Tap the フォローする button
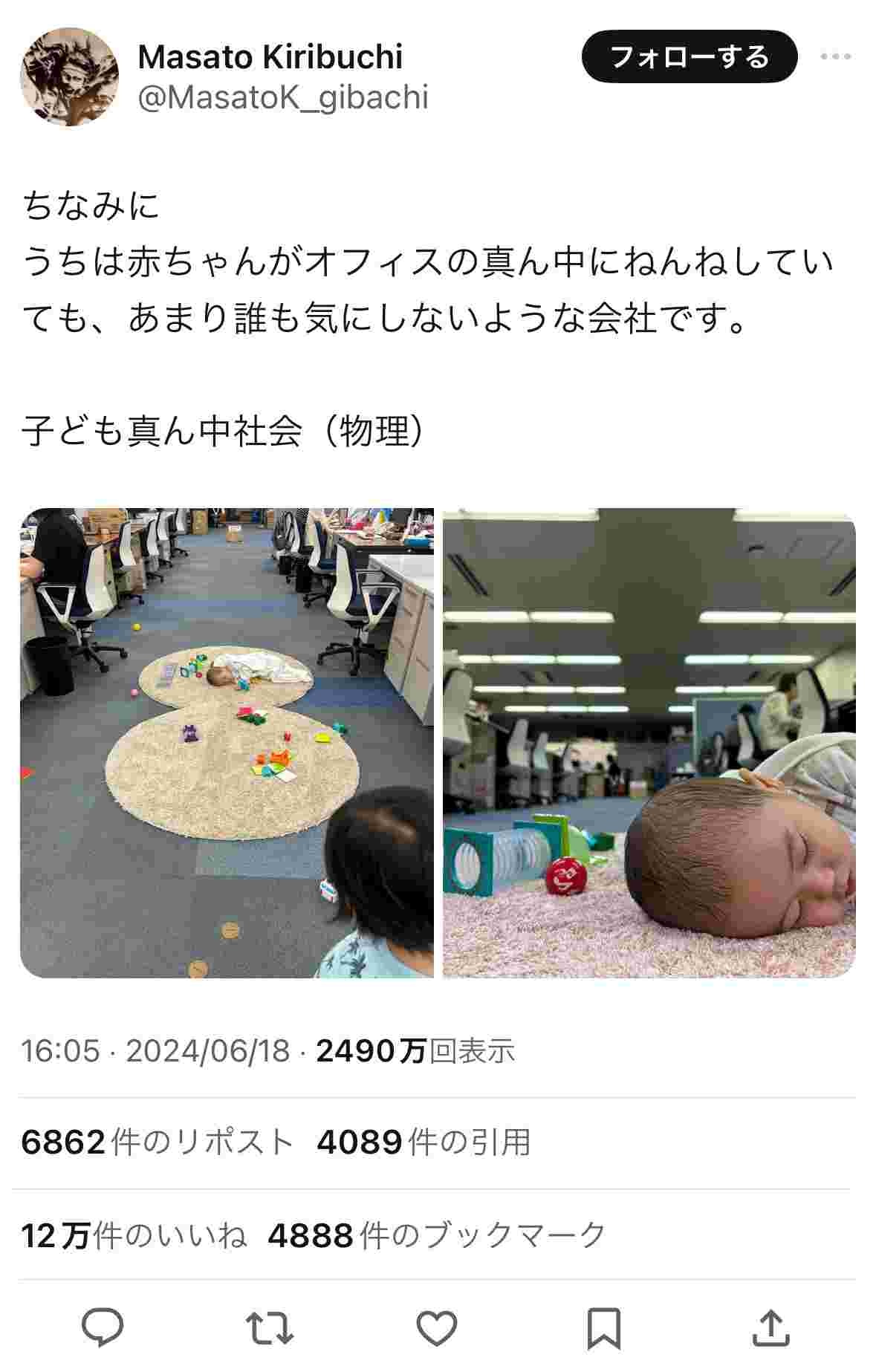The width and height of the screenshot is (876, 1372). coord(689,56)
